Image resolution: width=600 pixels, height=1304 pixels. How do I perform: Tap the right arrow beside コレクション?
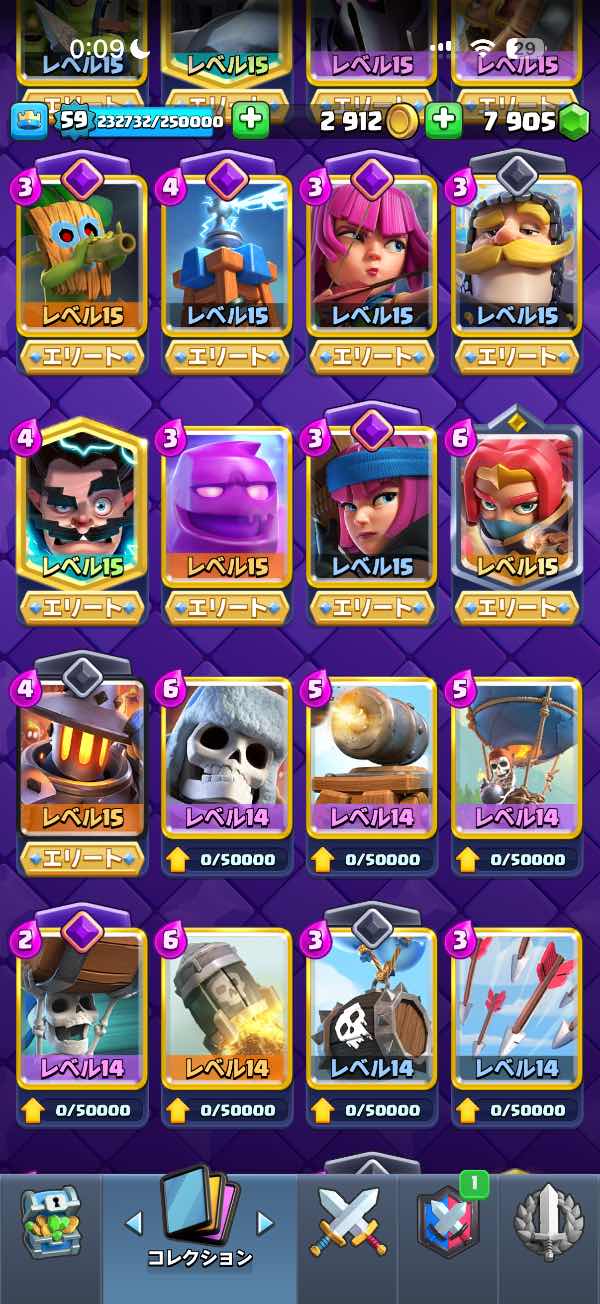click(x=265, y=1222)
